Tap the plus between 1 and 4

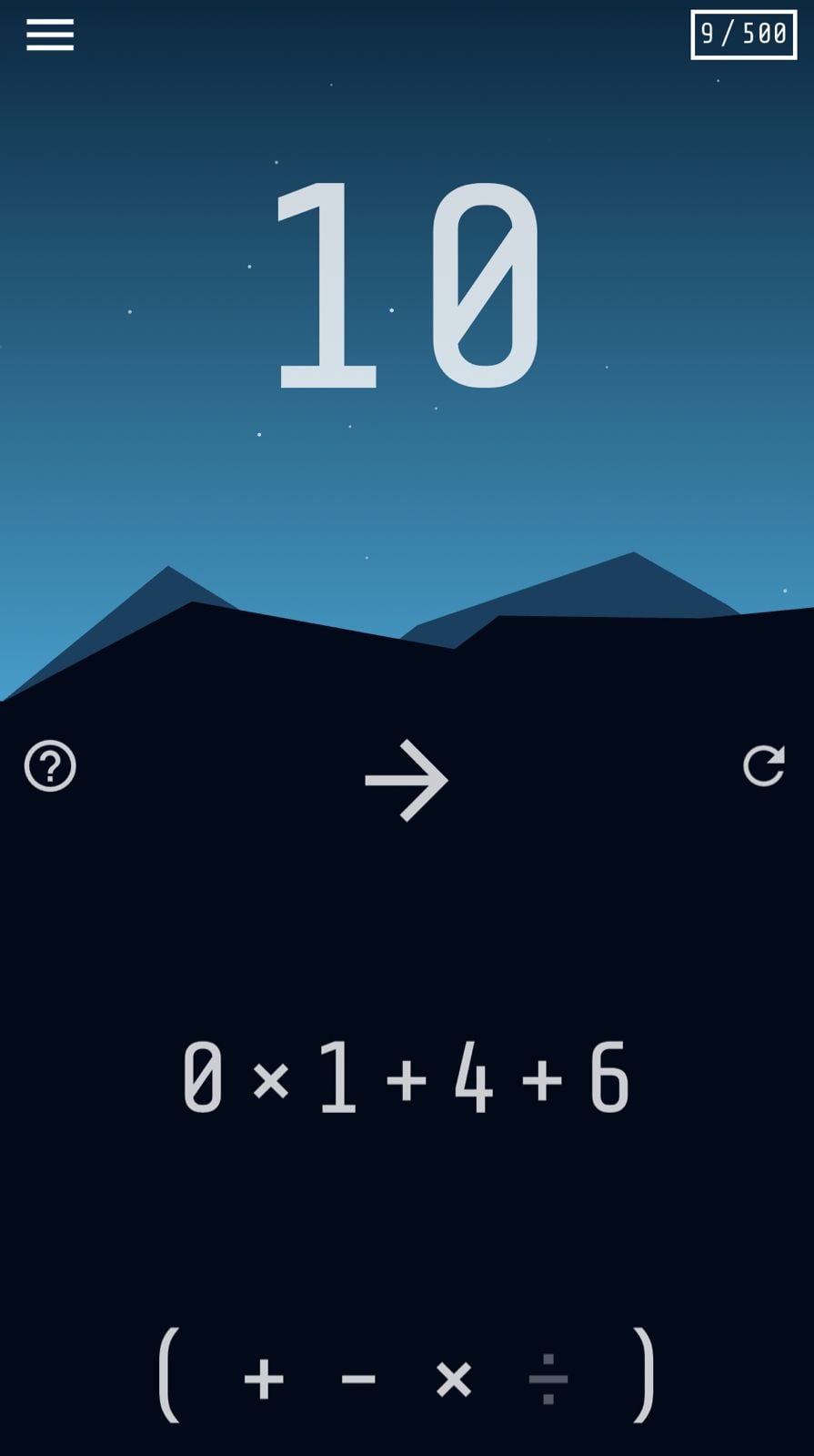[407, 1080]
